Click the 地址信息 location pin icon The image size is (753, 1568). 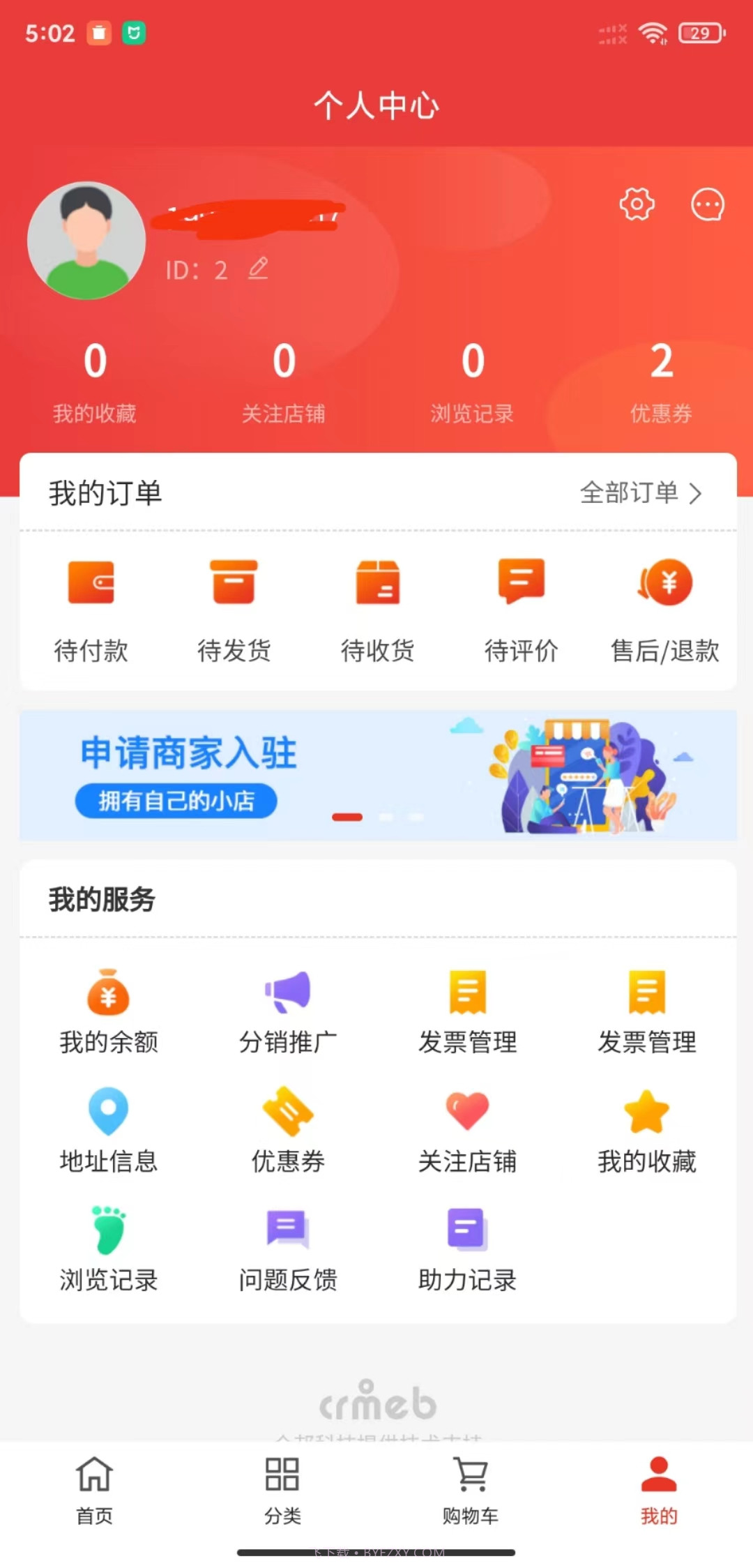tap(107, 1115)
